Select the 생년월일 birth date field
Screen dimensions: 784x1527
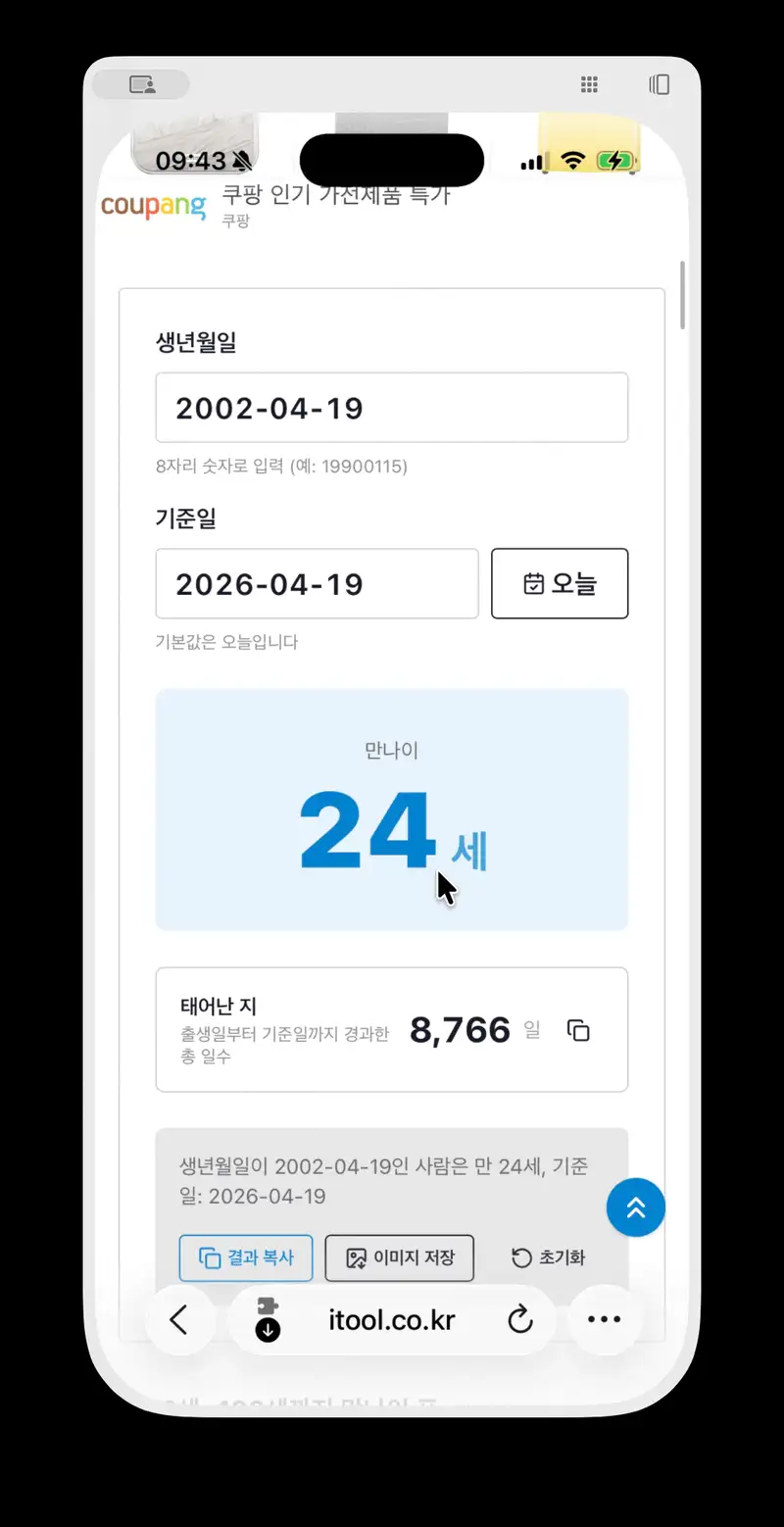pyautogui.click(x=392, y=407)
